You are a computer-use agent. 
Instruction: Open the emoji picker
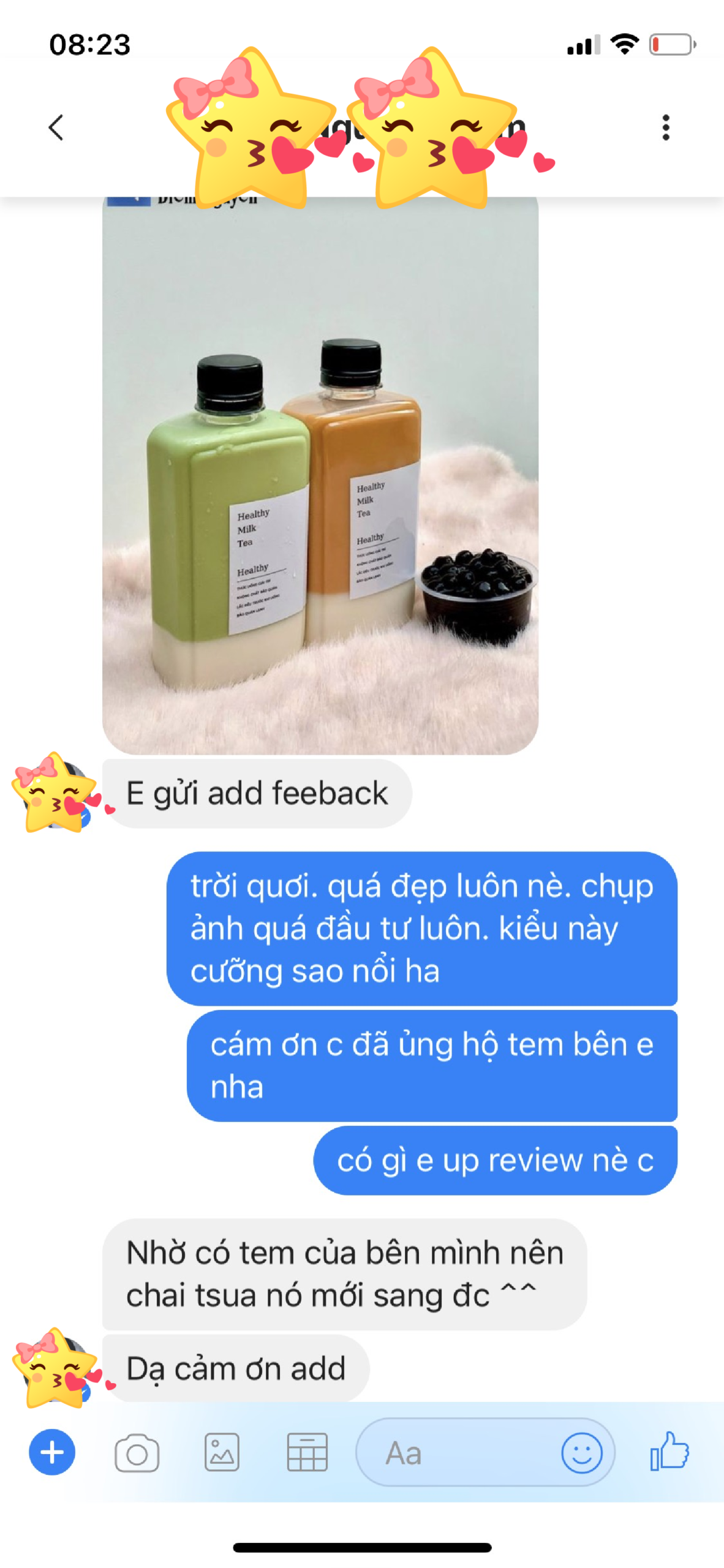tap(581, 1452)
